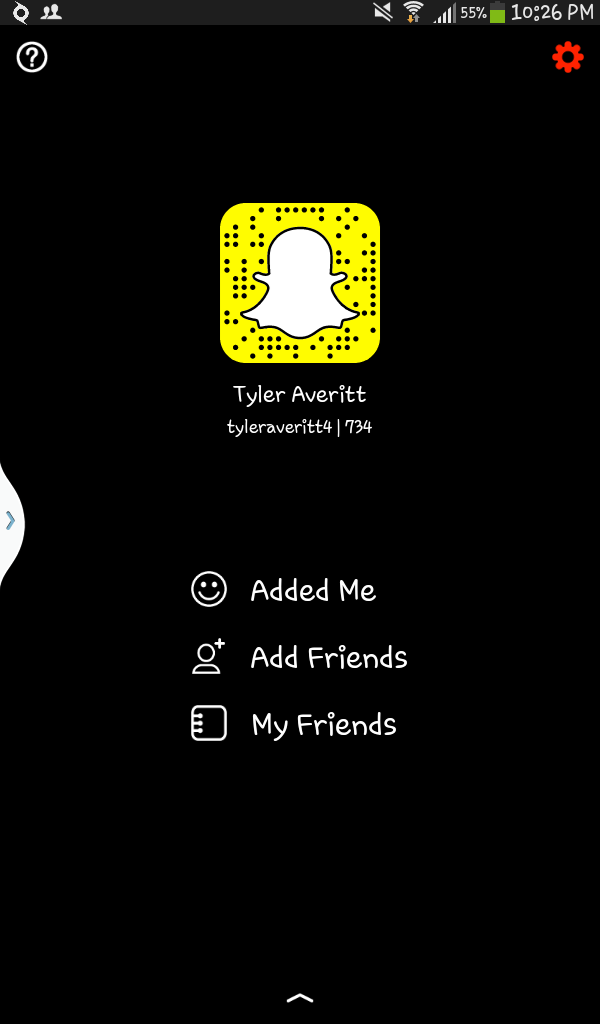Screen dimensions: 600x1024
Task: Tap the up chevron to return to camera
Action: (x=300, y=997)
